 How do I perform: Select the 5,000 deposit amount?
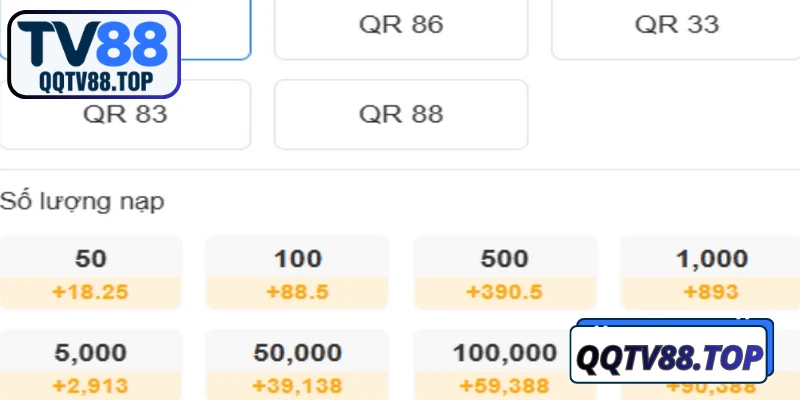pos(91,365)
